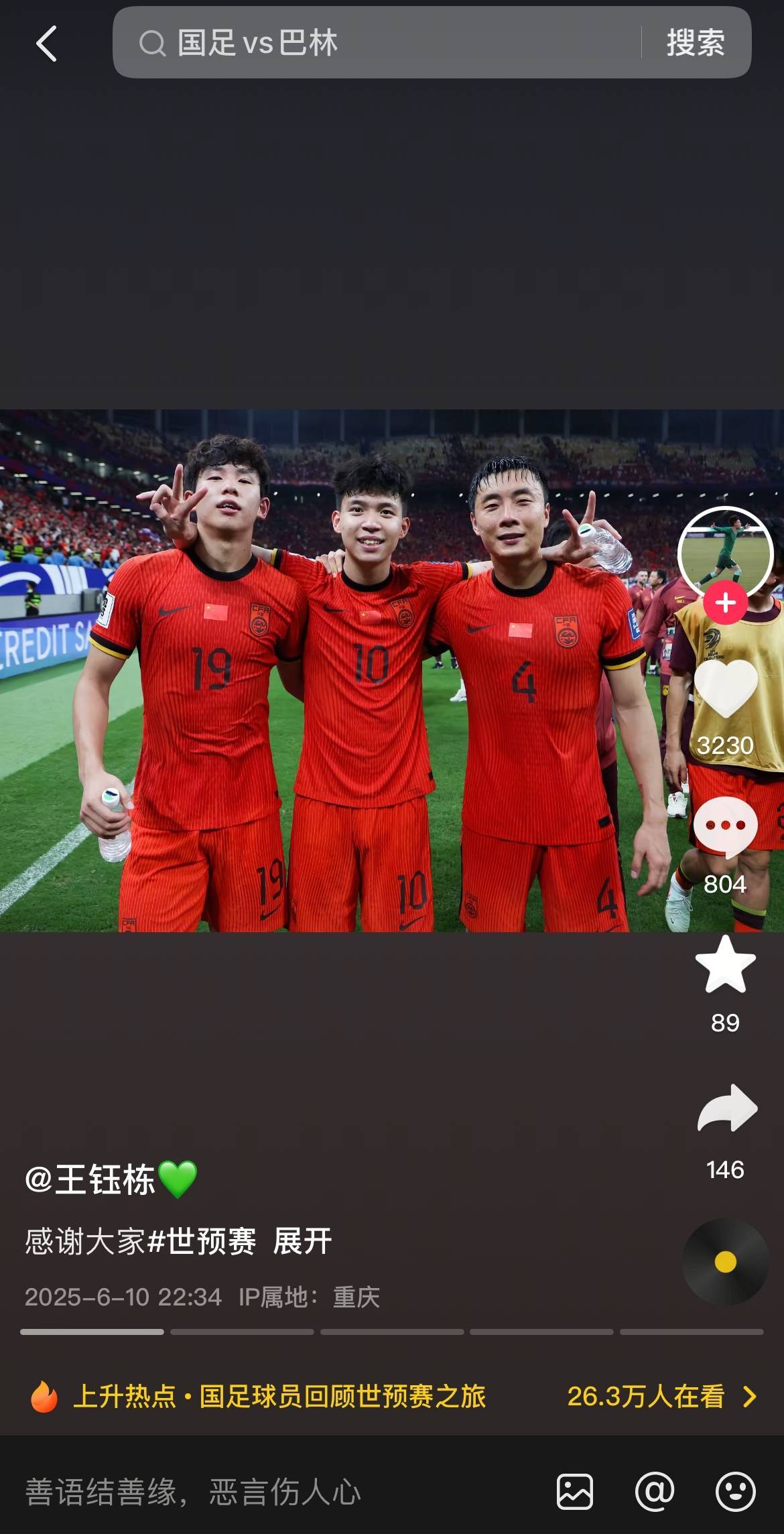Tap the search field with 国足 vs 巴林

(x=375, y=43)
